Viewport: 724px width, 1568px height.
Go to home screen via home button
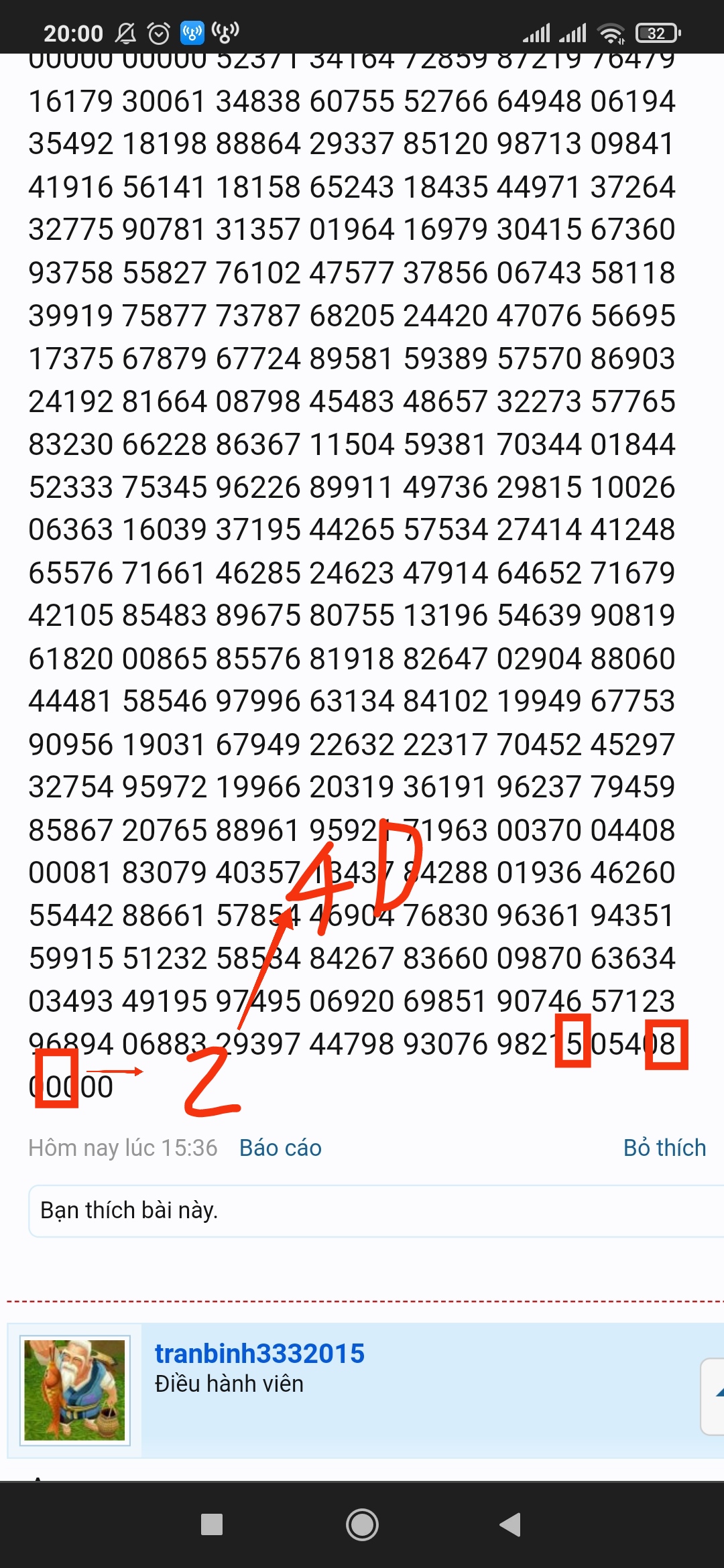pos(362,1524)
